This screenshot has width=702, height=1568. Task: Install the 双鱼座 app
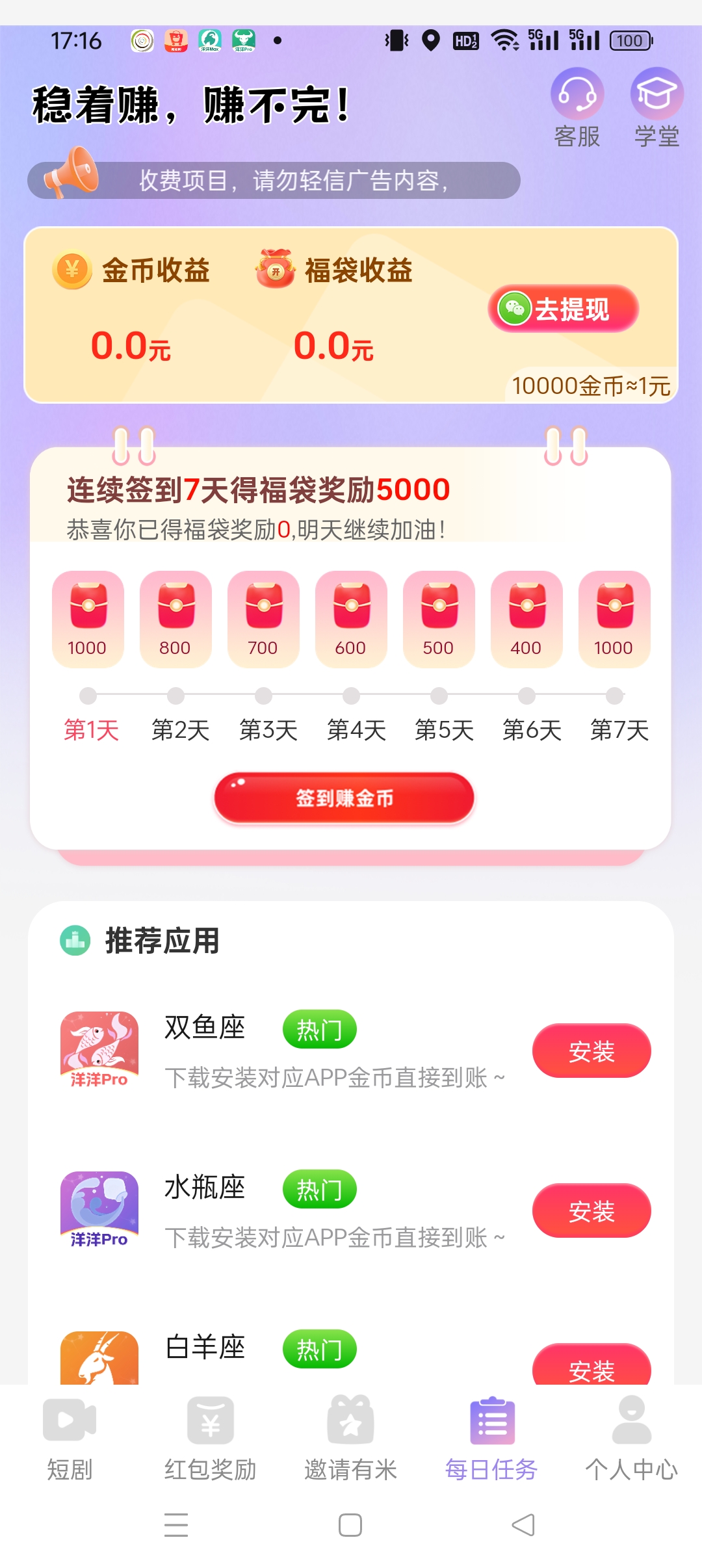click(x=591, y=1051)
